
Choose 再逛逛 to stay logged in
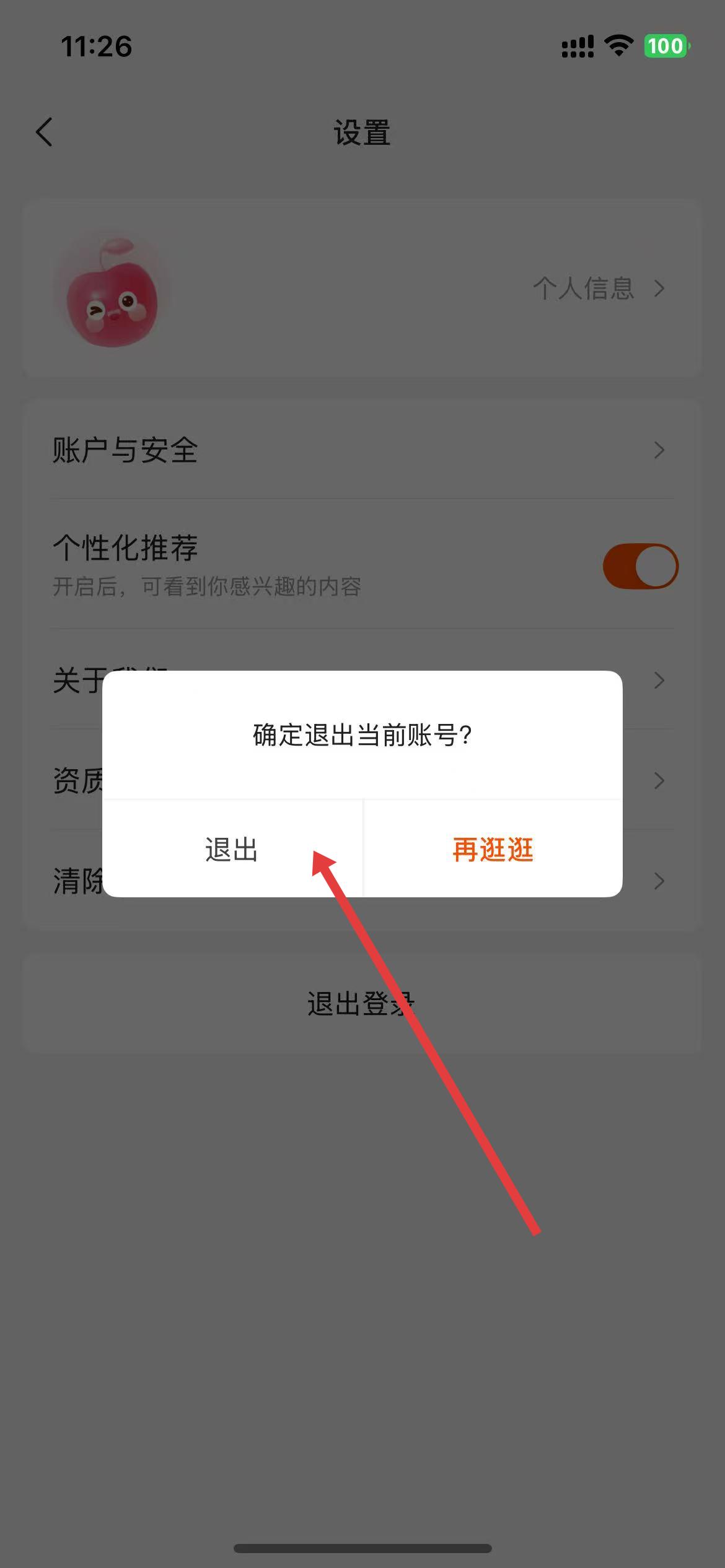493,849
